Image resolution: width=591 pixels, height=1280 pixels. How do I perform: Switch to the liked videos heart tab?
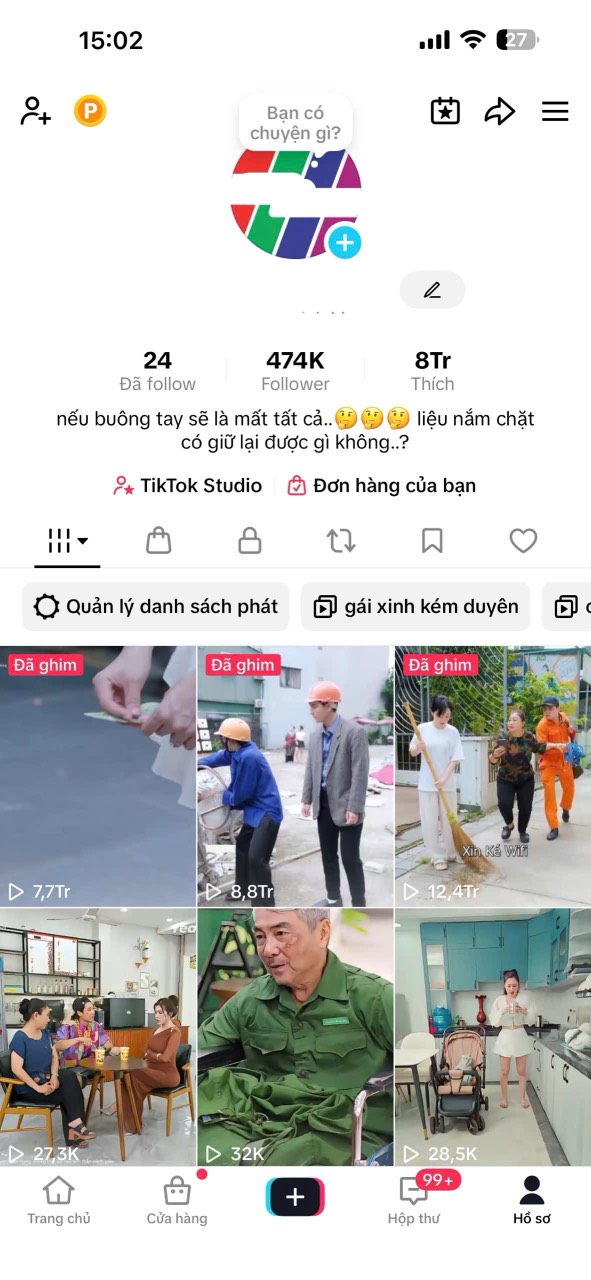pos(524,541)
